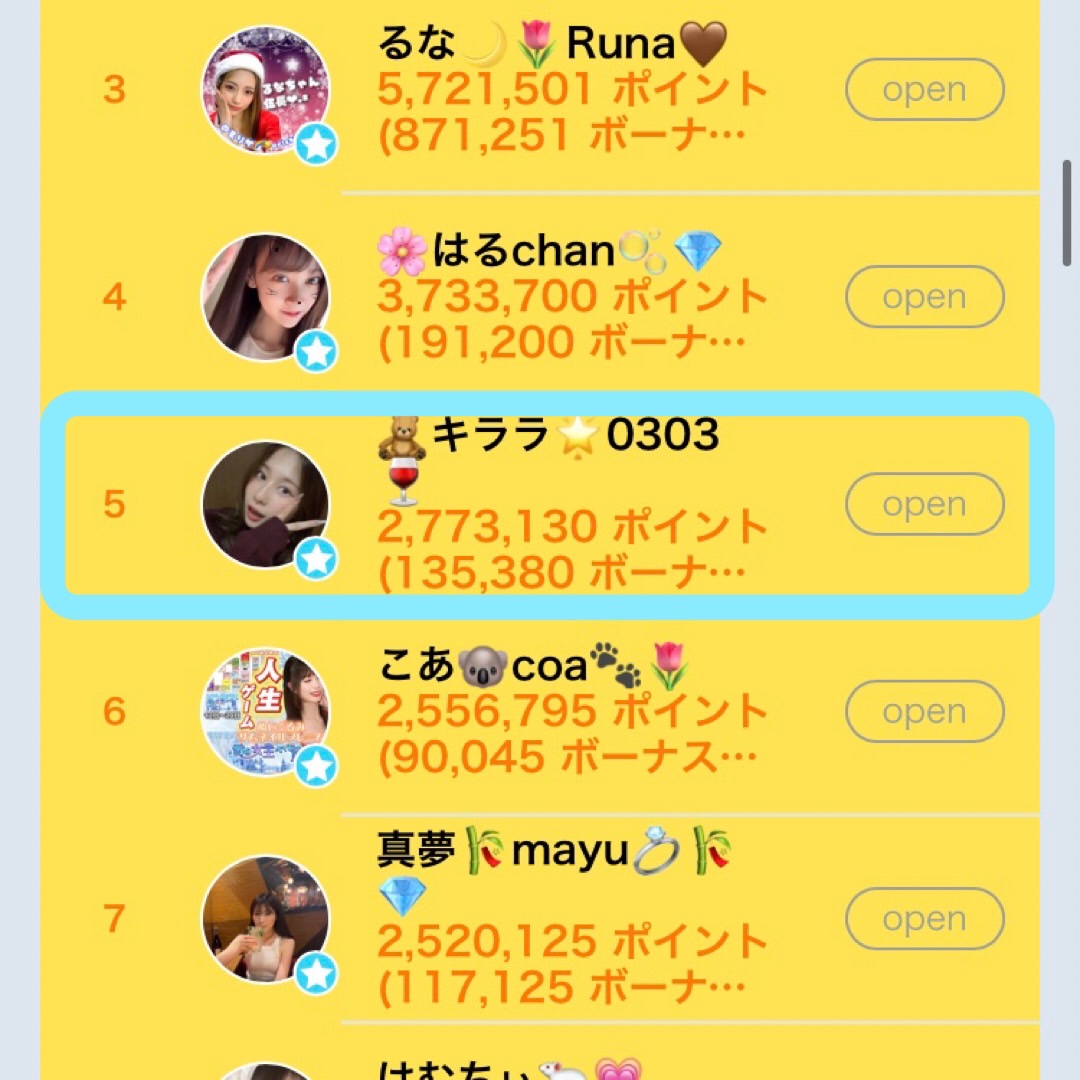1080x1080 pixels.
Task: Tap the open button for こあ coa
Action: click(x=925, y=711)
